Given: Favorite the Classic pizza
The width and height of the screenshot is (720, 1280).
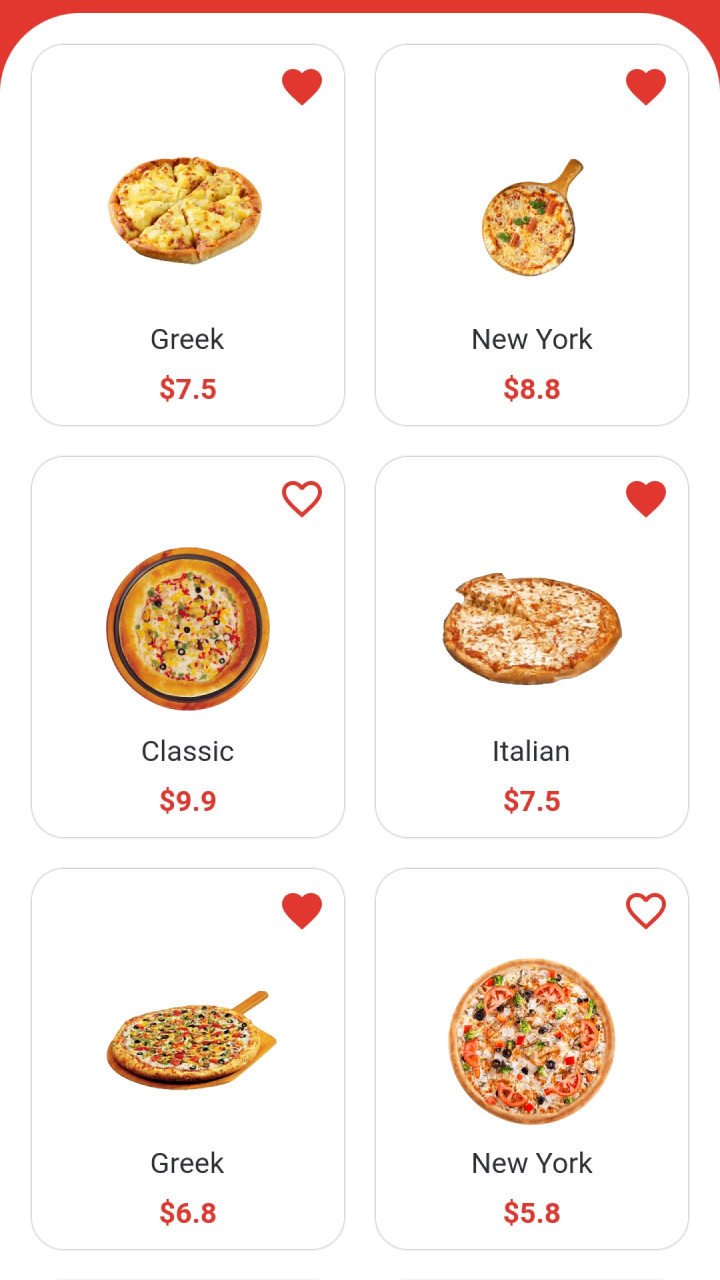Looking at the screenshot, I should coord(302,499).
